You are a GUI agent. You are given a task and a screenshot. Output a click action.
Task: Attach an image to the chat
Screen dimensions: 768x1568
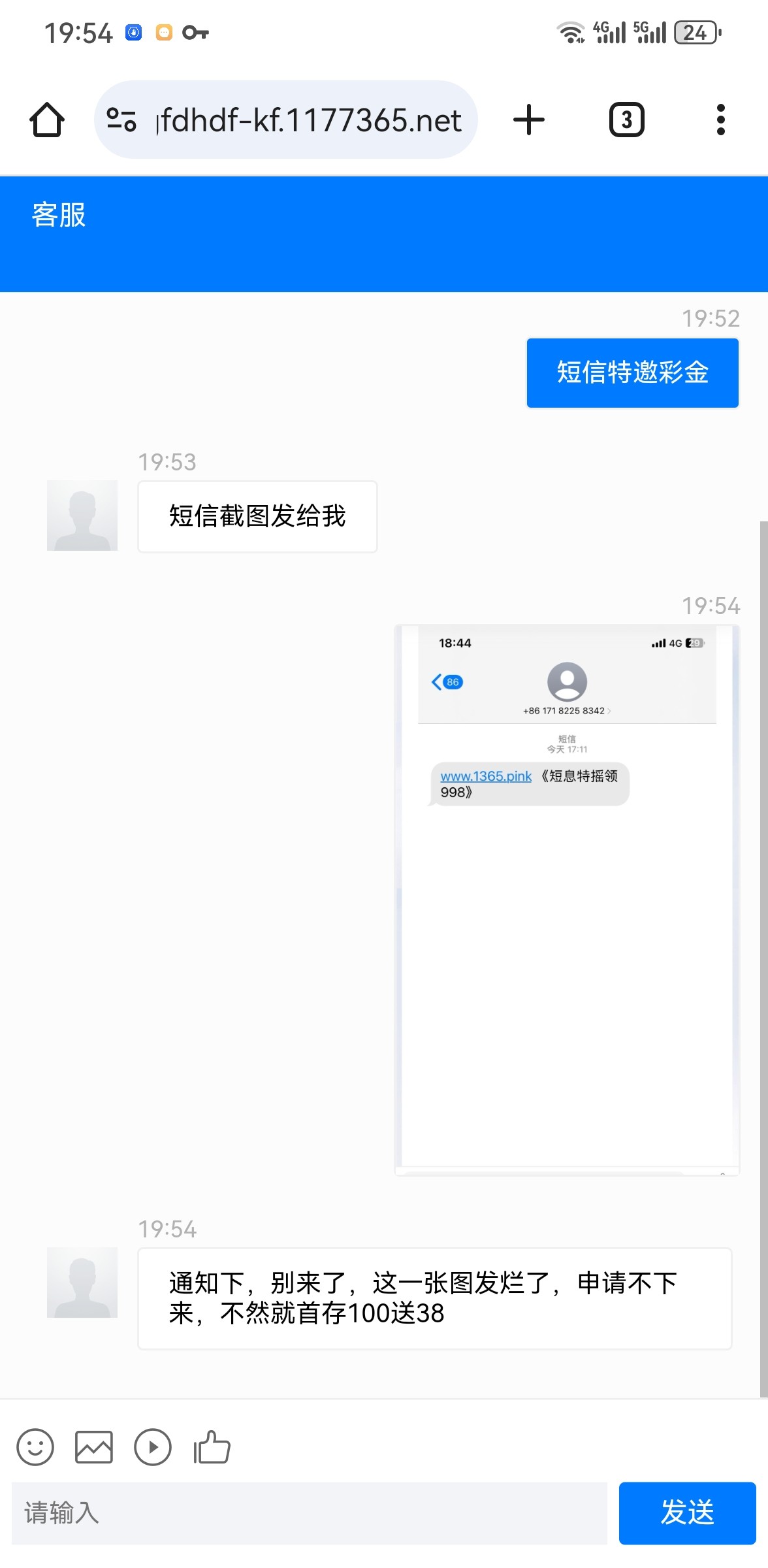tap(94, 1446)
